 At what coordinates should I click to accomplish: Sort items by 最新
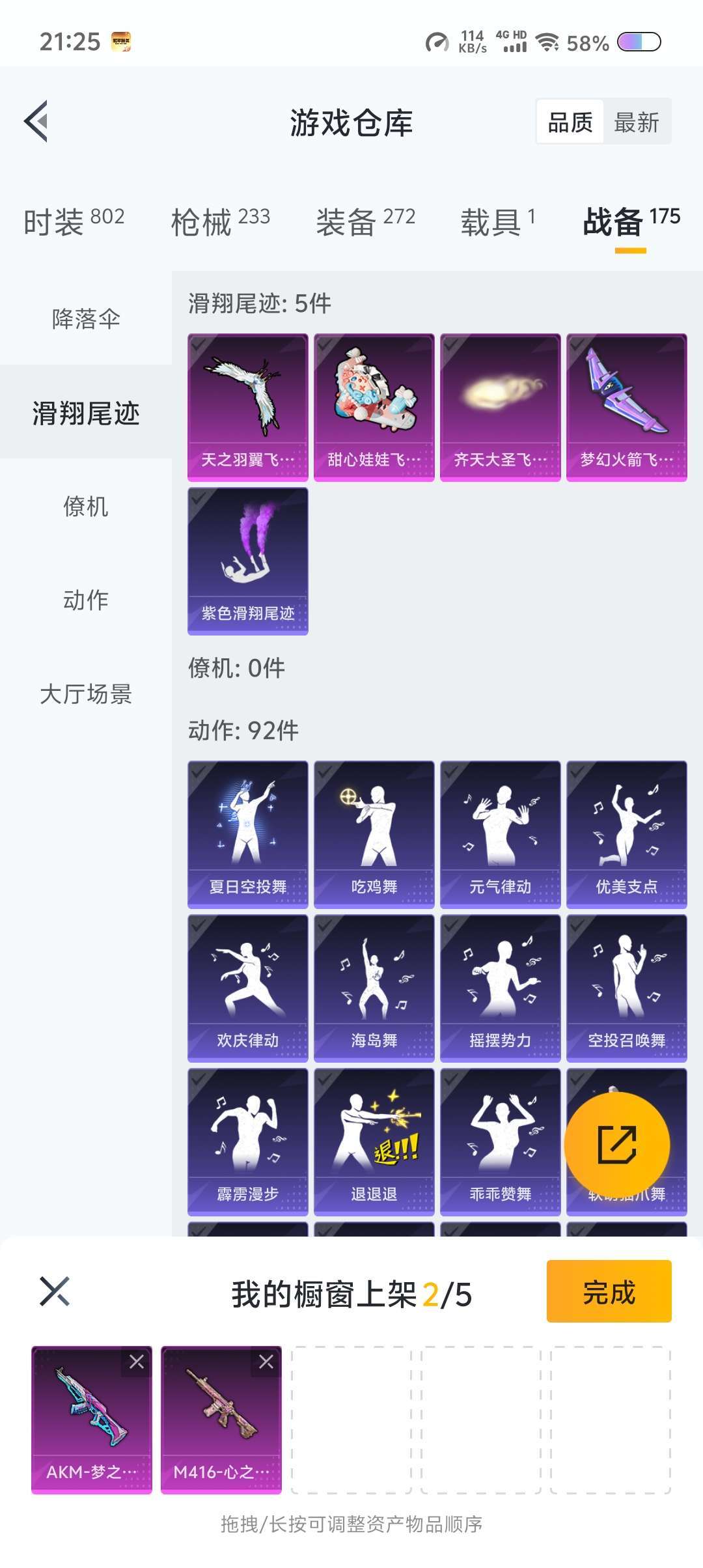click(x=636, y=122)
